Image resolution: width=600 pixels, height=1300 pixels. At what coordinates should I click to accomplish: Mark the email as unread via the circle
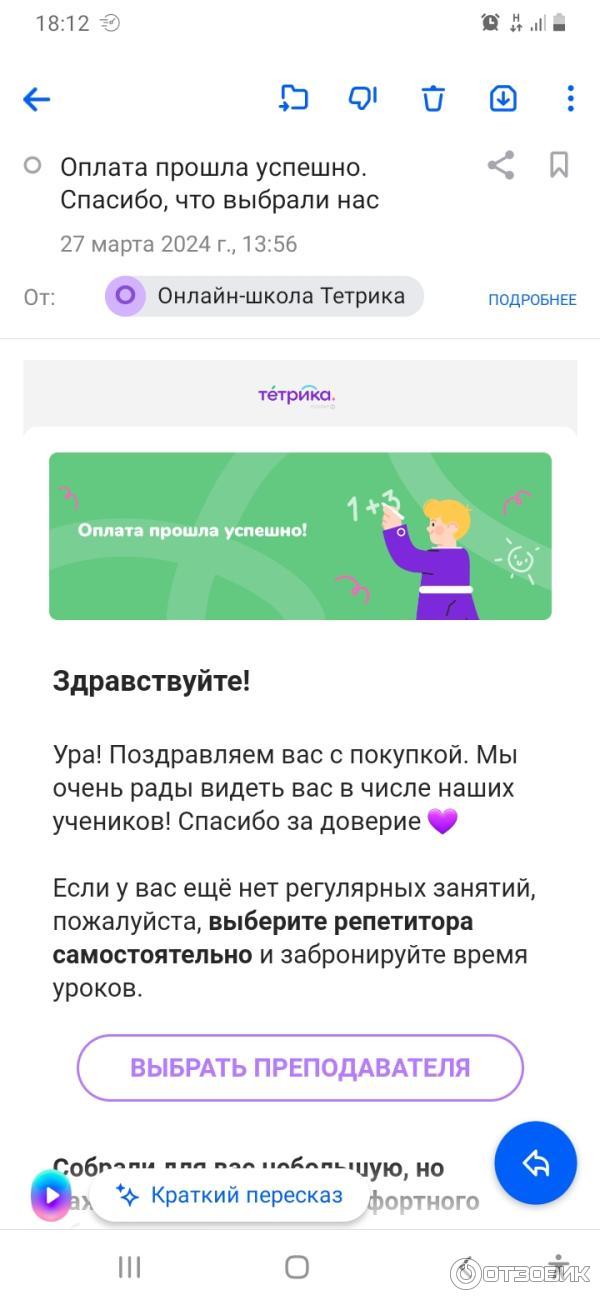click(x=33, y=166)
